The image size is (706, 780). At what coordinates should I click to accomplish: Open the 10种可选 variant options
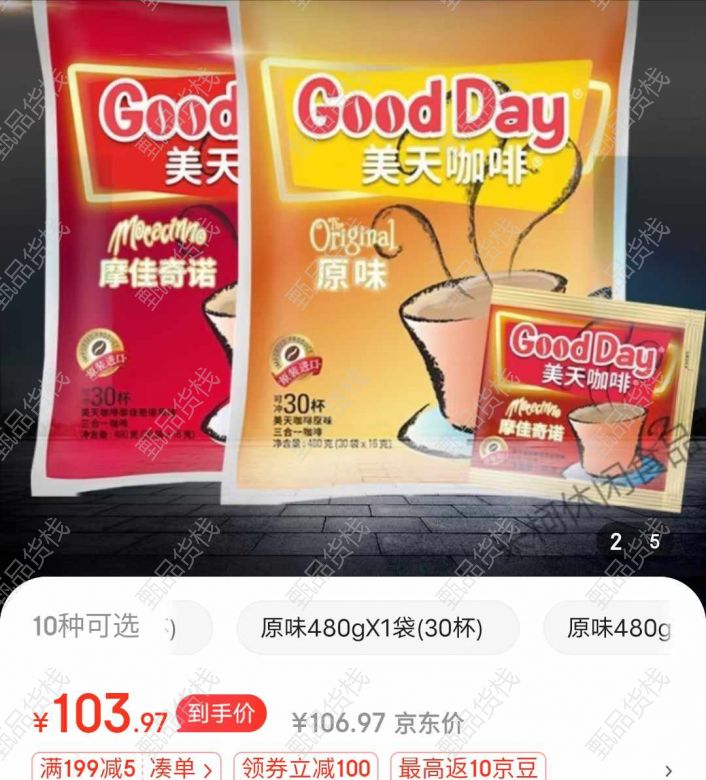tap(86, 627)
